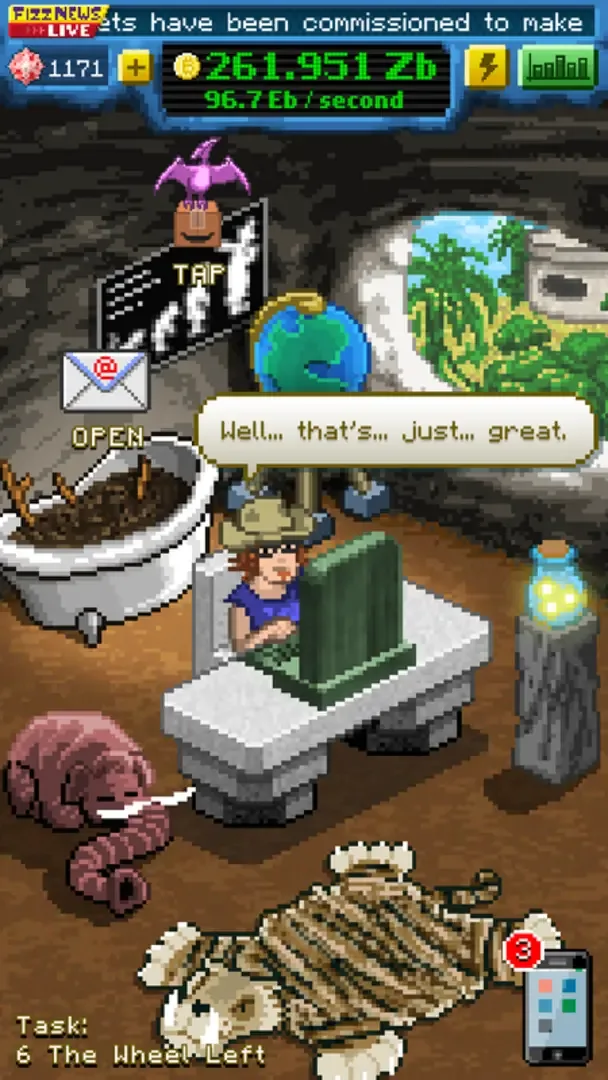Open the smartphone menu with 3 notifications

[x=556, y=1006]
